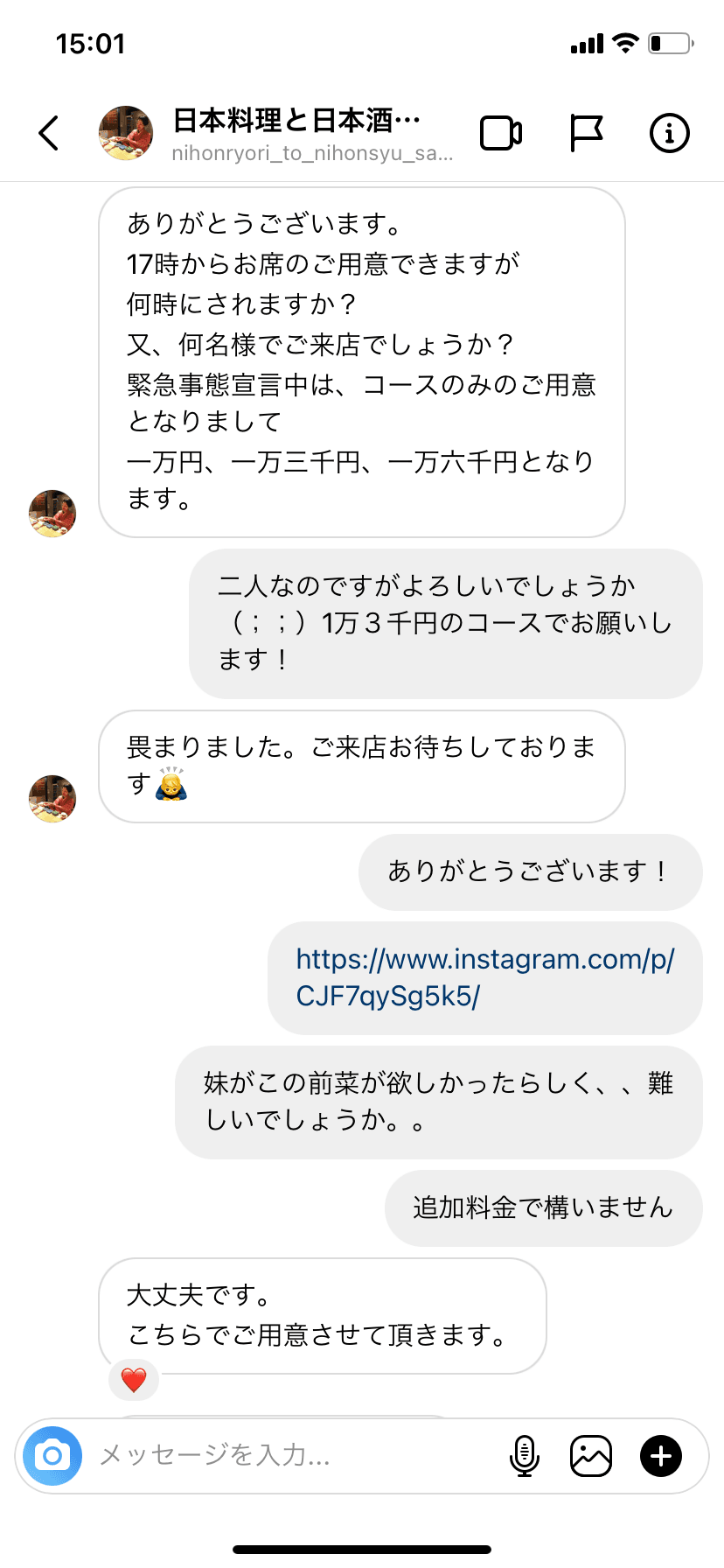724x1568 pixels.
Task: Open more options with the plus button
Action: click(661, 1456)
